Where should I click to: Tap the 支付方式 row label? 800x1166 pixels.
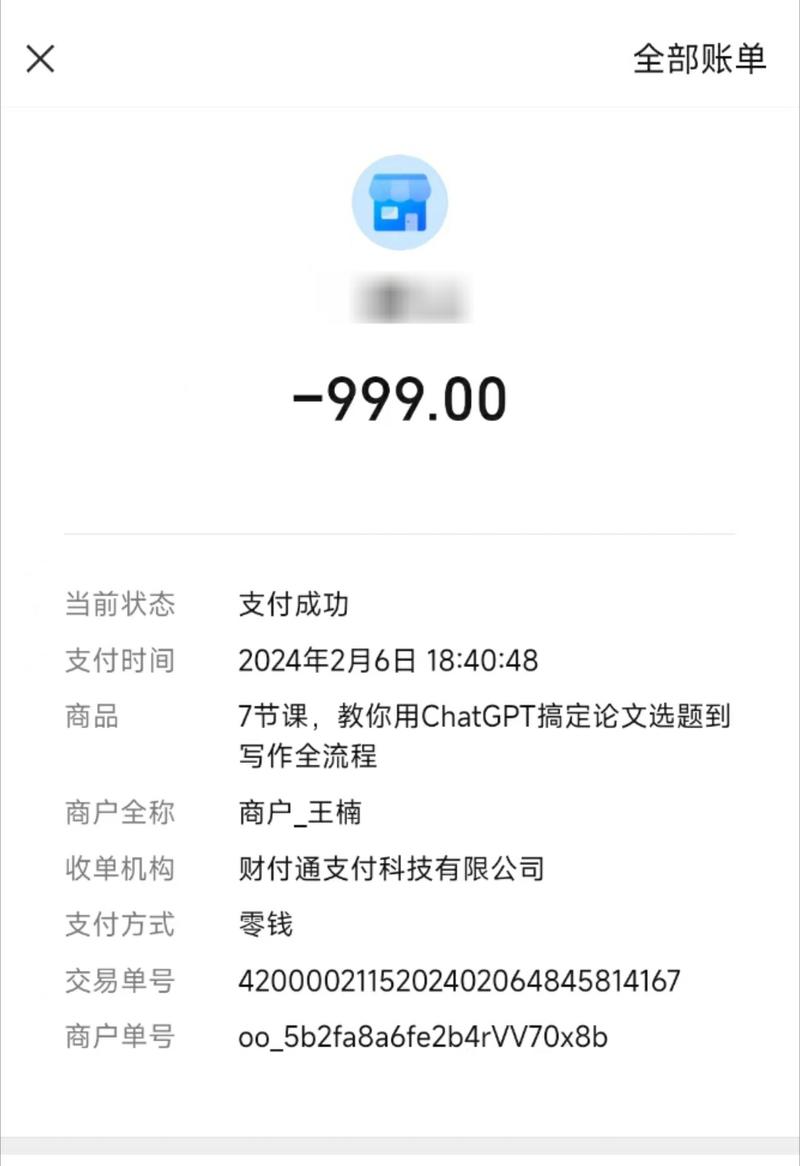click(x=120, y=926)
